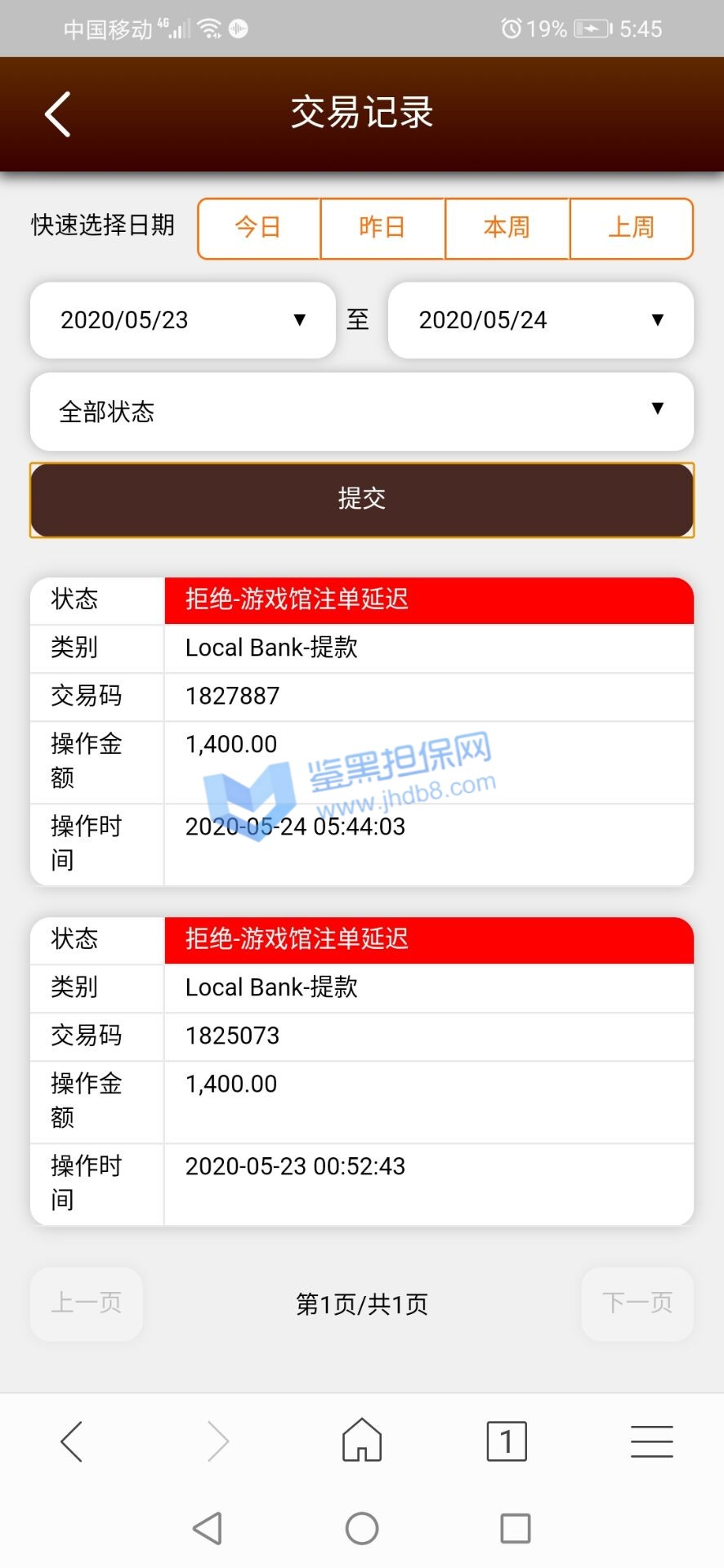
Task: Open browser home page icon
Action: pyautogui.click(x=362, y=1440)
